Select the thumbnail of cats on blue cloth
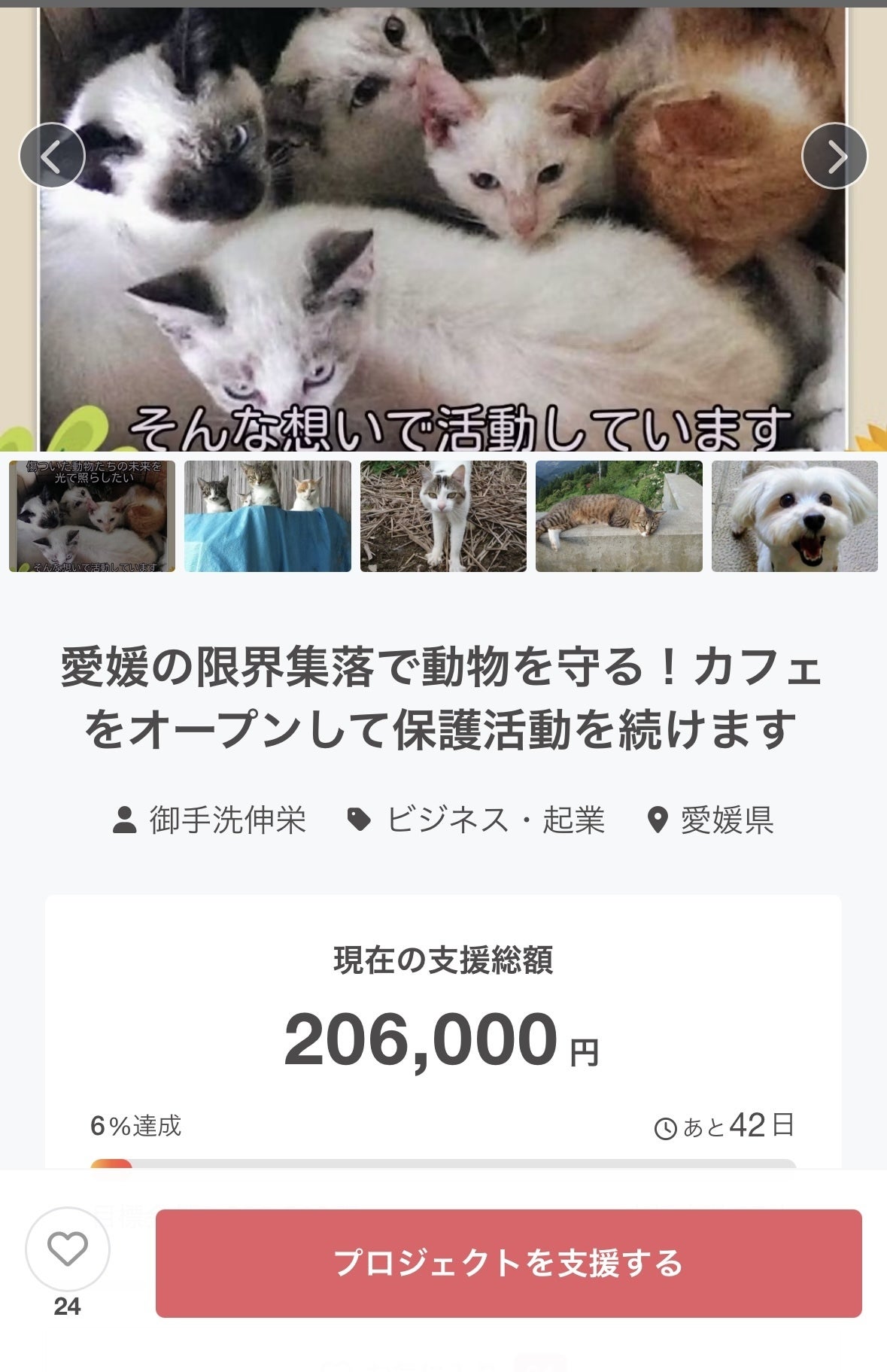This screenshot has width=887, height=1372. pos(268,516)
